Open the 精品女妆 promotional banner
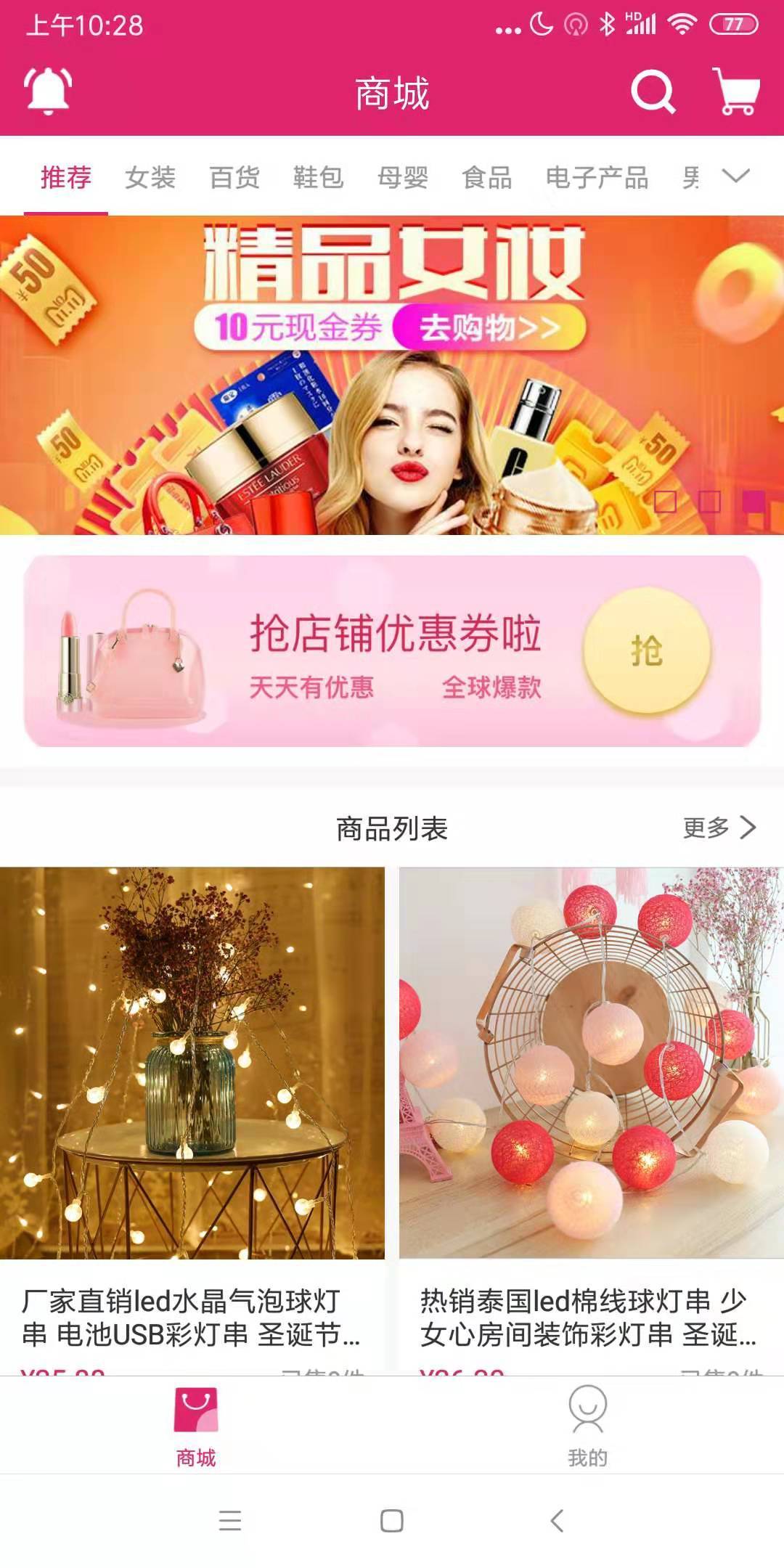784x1568 pixels. (392, 375)
